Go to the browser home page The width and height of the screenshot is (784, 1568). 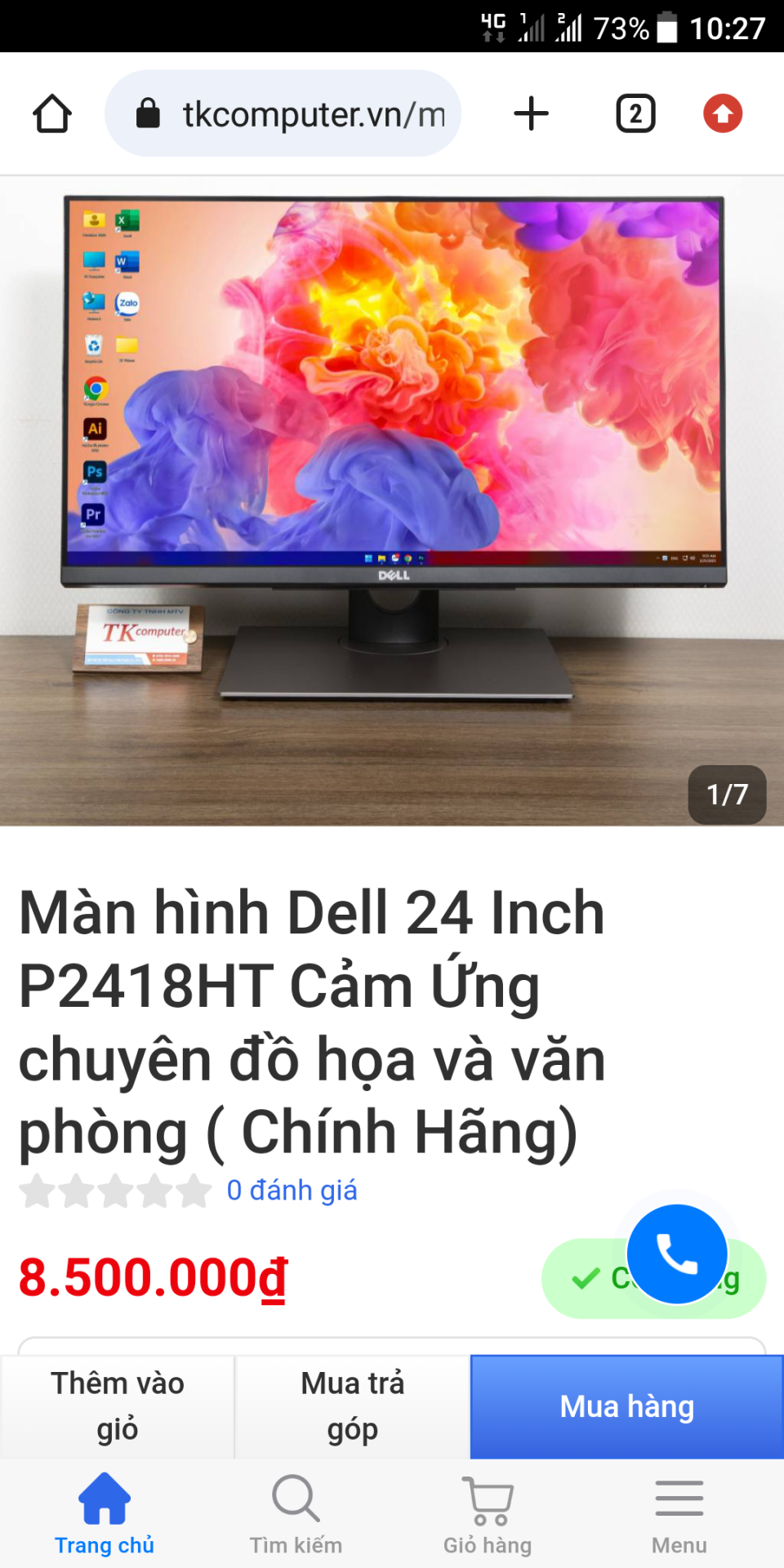pos(52,114)
